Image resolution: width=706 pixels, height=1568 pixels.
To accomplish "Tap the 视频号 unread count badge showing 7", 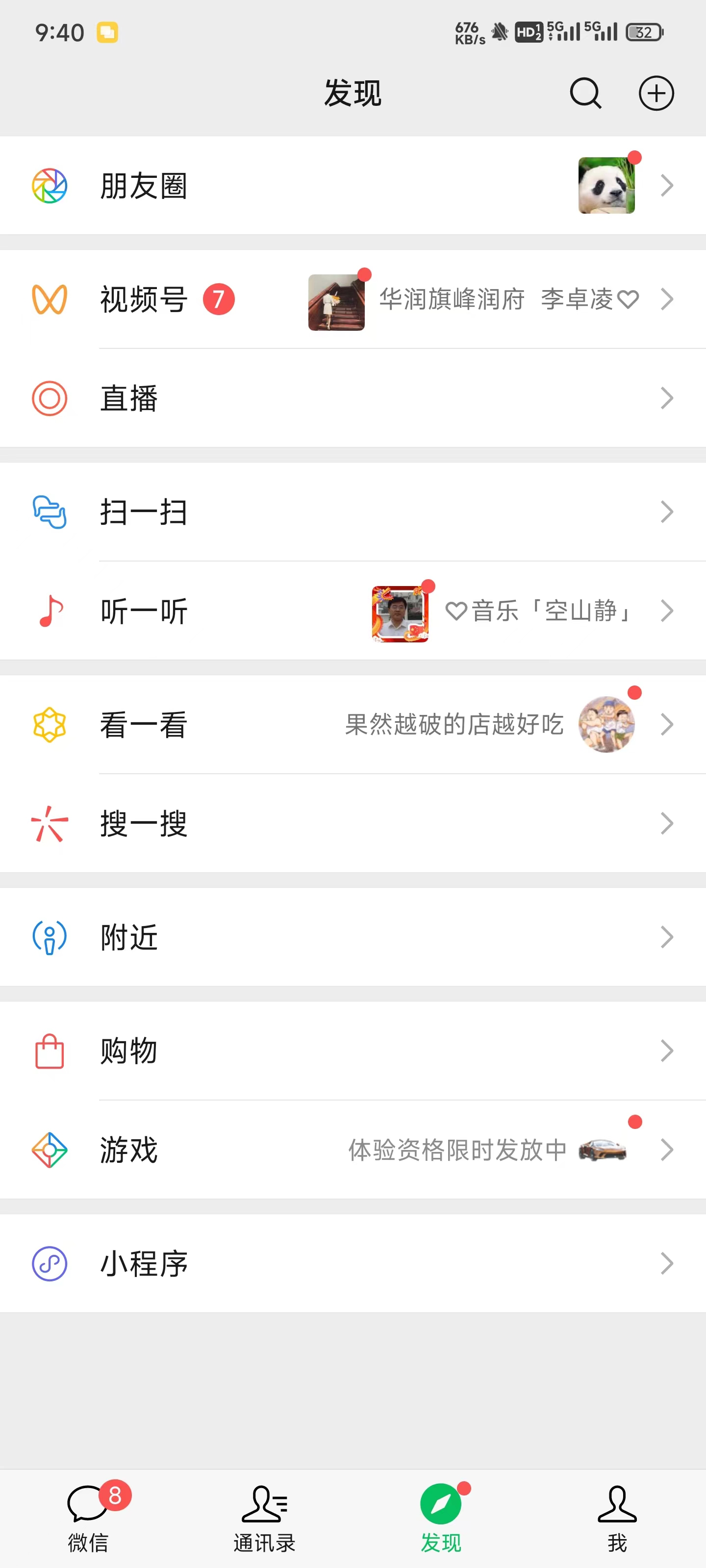I will tap(218, 299).
